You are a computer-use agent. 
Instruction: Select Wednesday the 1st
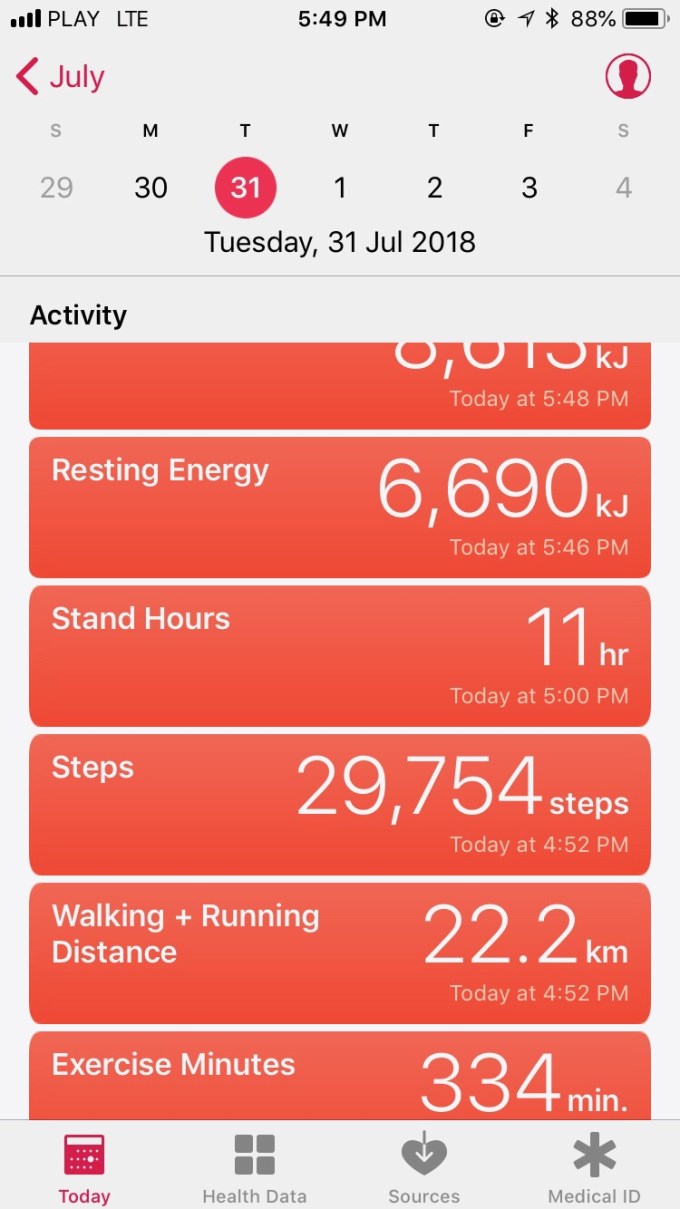point(340,187)
